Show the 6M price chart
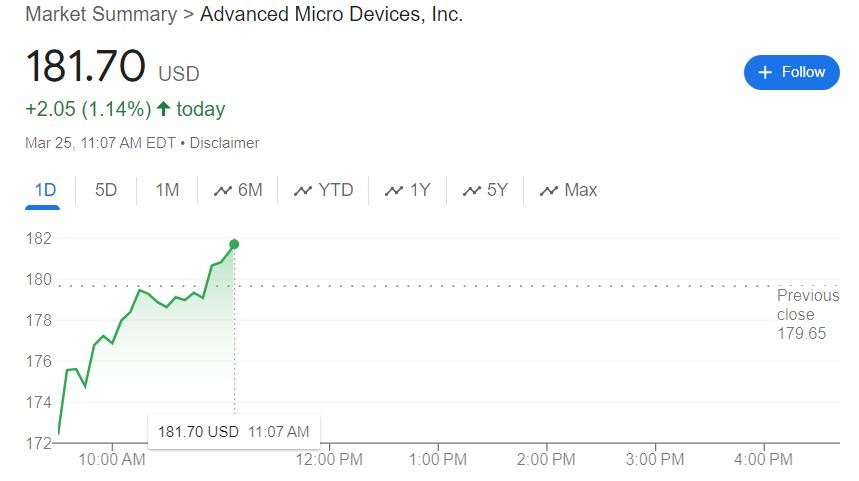 (238, 190)
